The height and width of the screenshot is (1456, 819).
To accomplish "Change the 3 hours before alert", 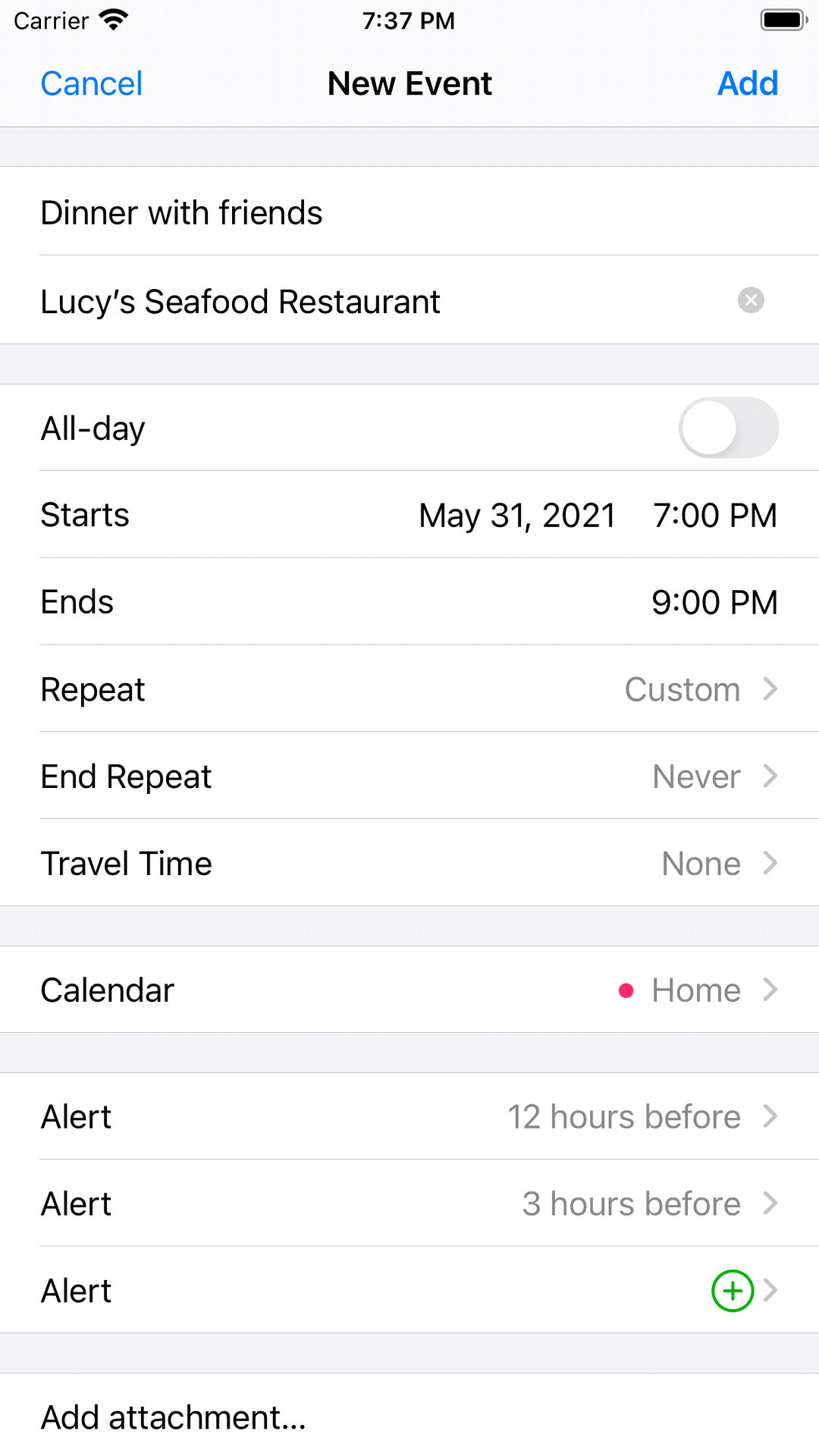I will click(x=409, y=1204).
